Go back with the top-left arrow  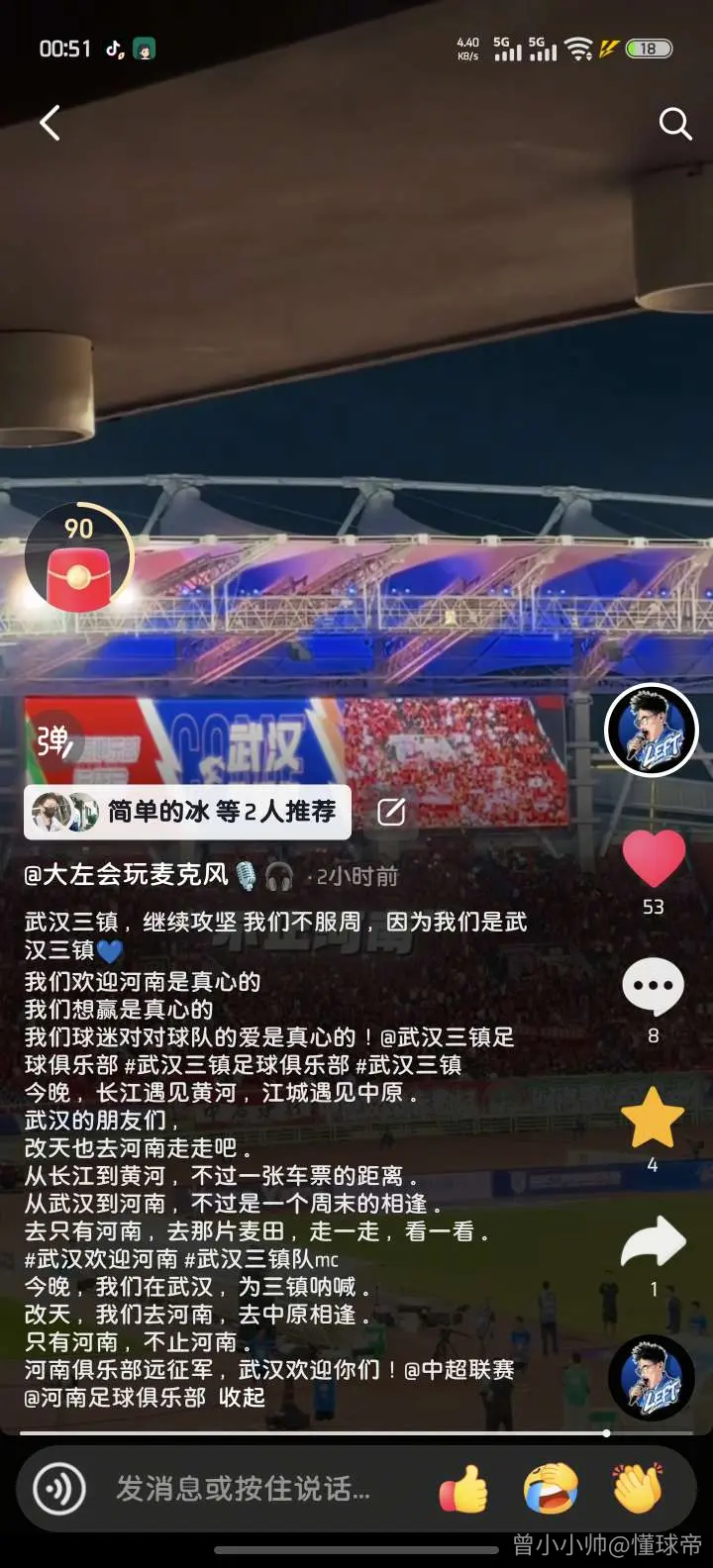coord(50,123)
